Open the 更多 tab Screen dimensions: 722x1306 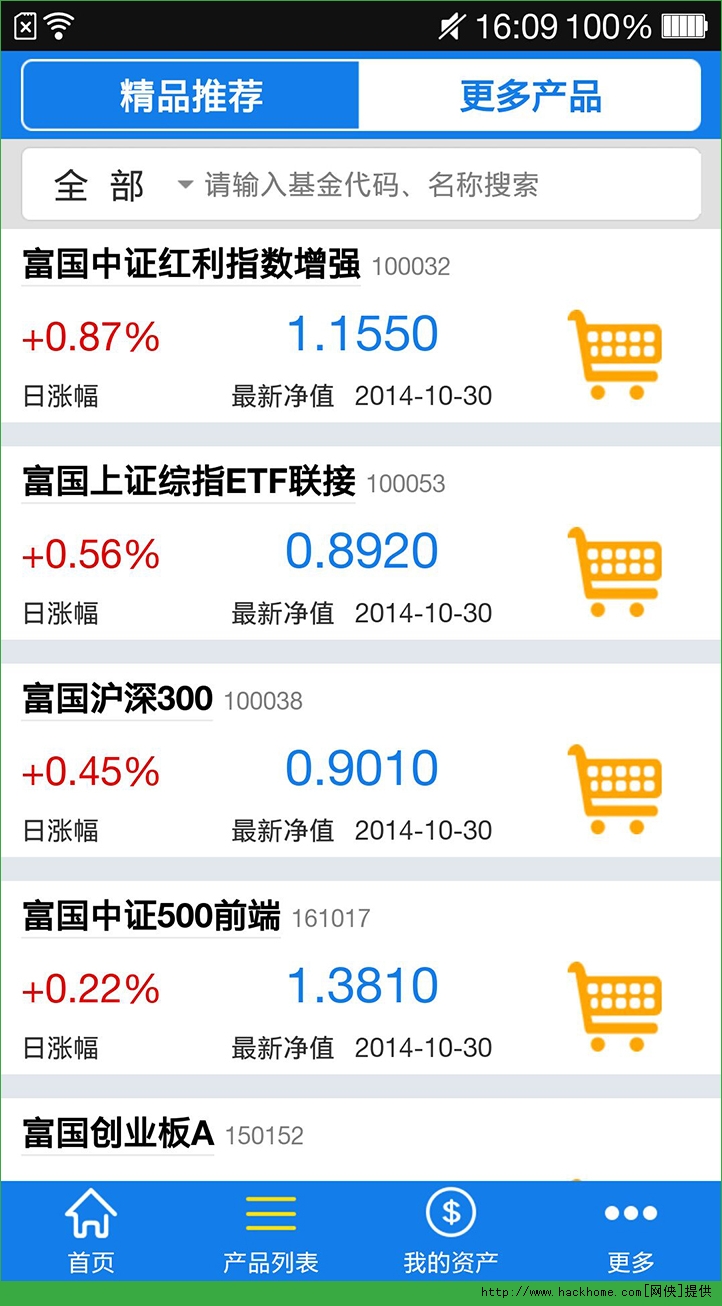click(631, 1230)
